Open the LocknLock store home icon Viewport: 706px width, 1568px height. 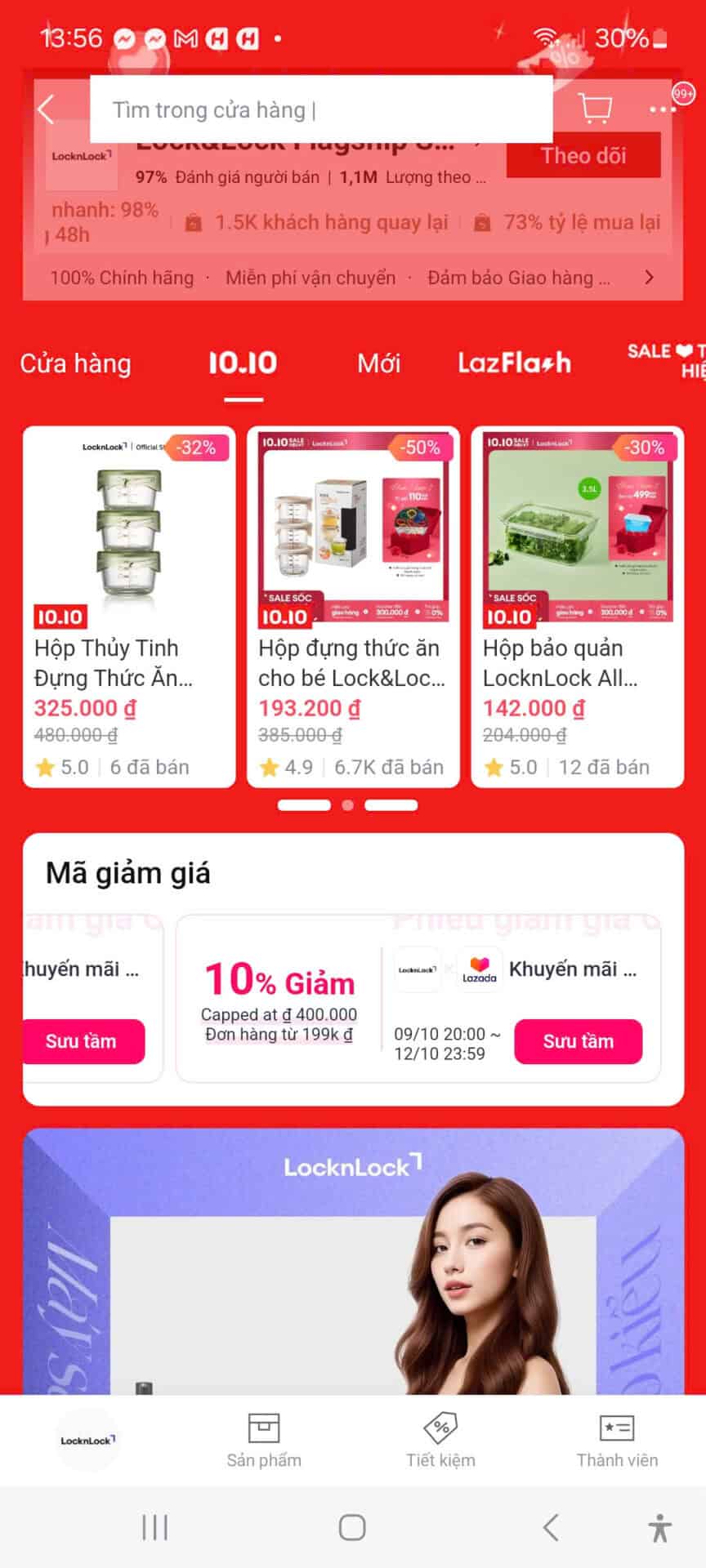click(x=88, y=1440)
